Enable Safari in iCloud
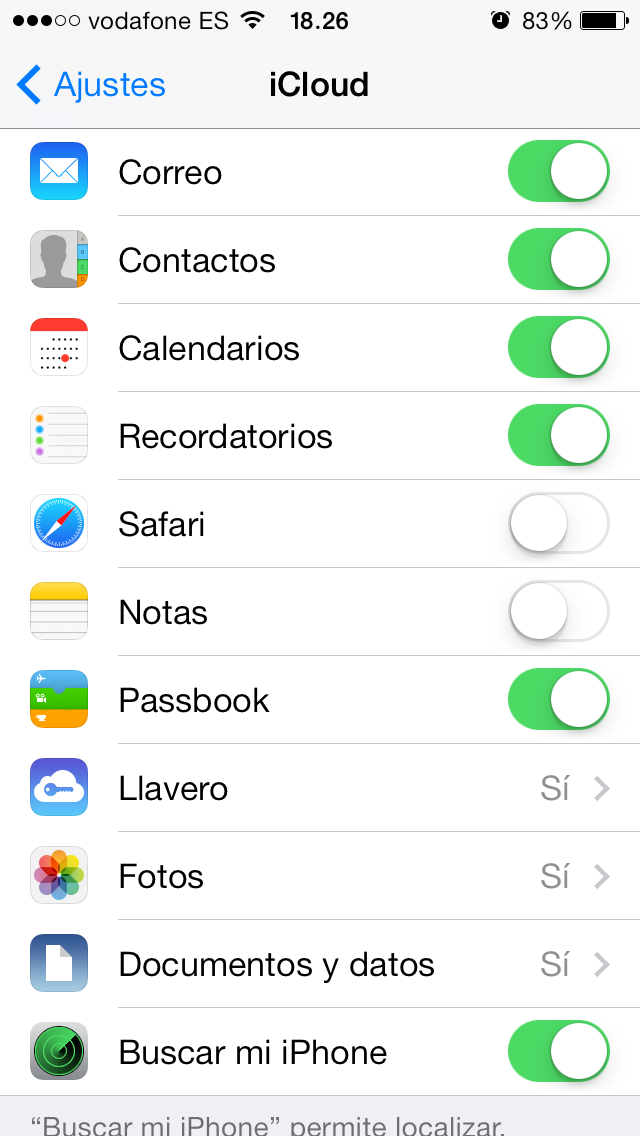The height and width of the screenshot is (1136, 640). pyautogui.click(x=558, y=524)
